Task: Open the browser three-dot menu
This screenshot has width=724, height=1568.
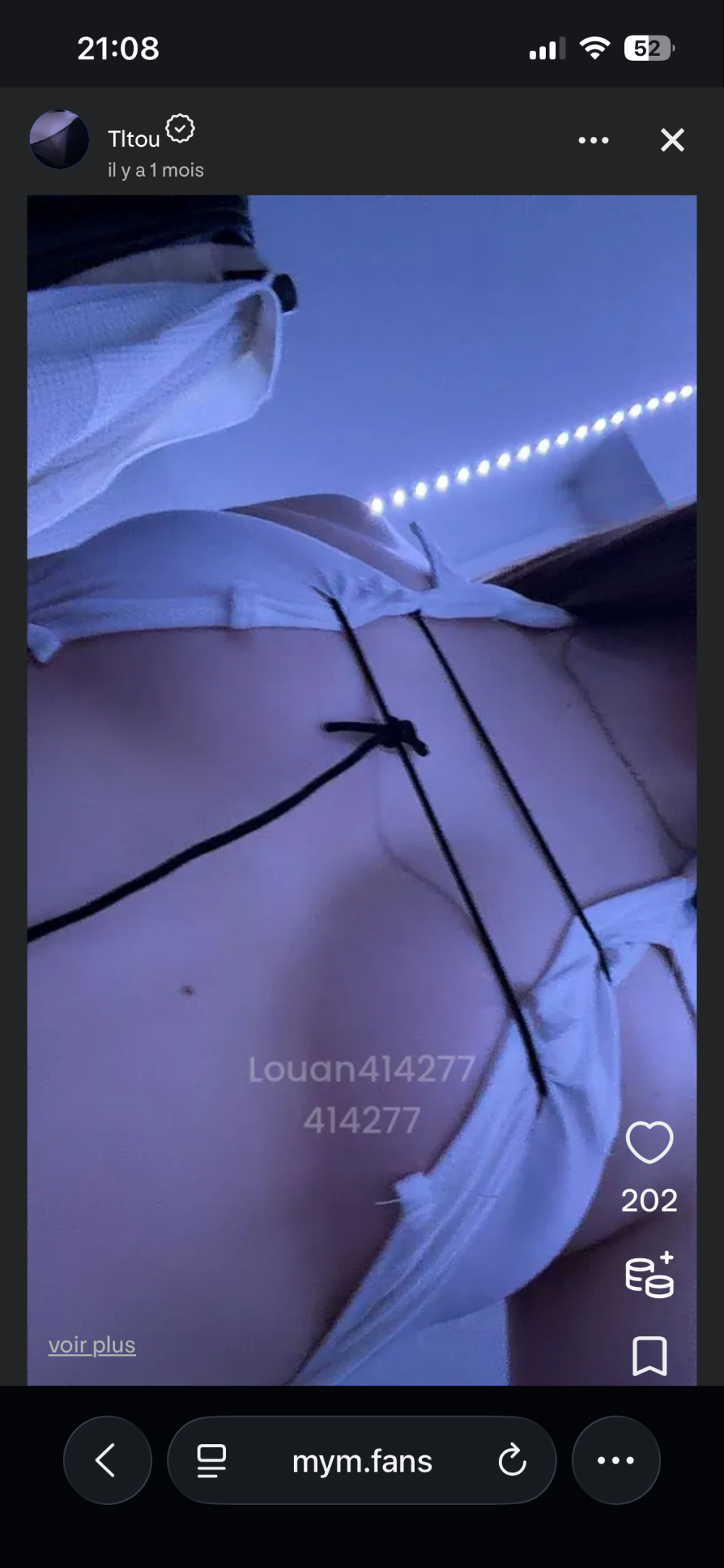Action: coord(616,1461)
